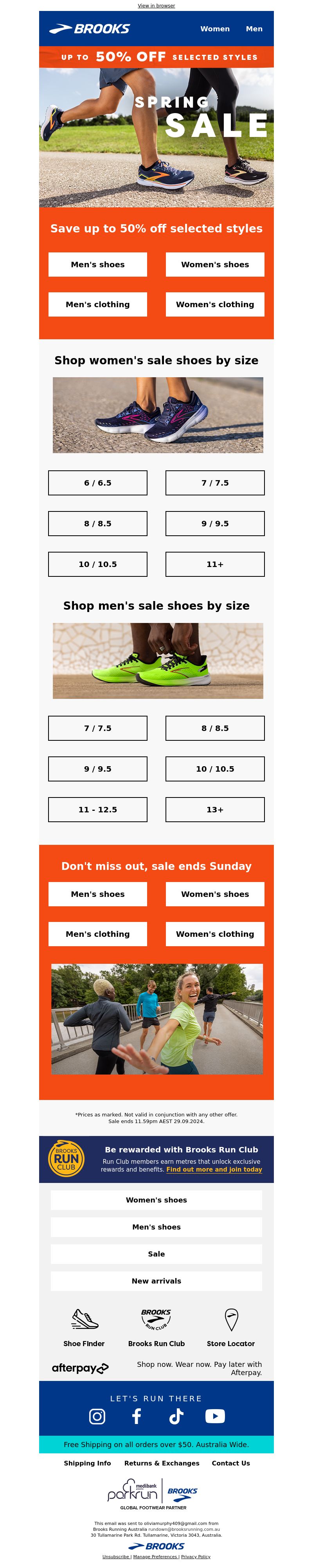Open Shipping Info

click(x=87, y=1463)
